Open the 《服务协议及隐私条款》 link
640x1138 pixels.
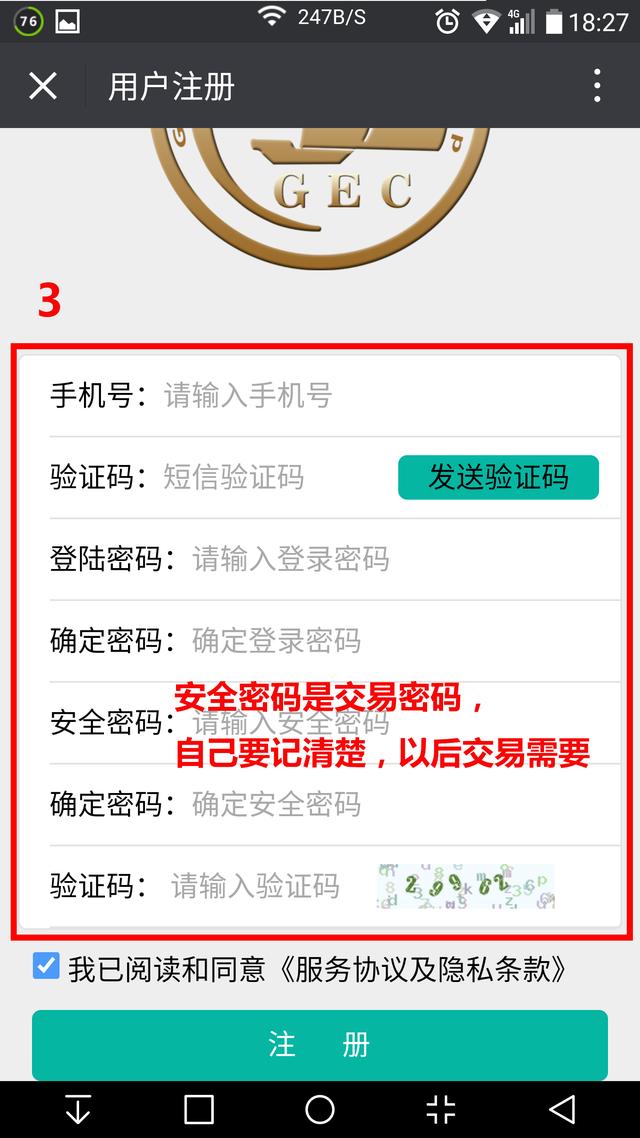424,969
